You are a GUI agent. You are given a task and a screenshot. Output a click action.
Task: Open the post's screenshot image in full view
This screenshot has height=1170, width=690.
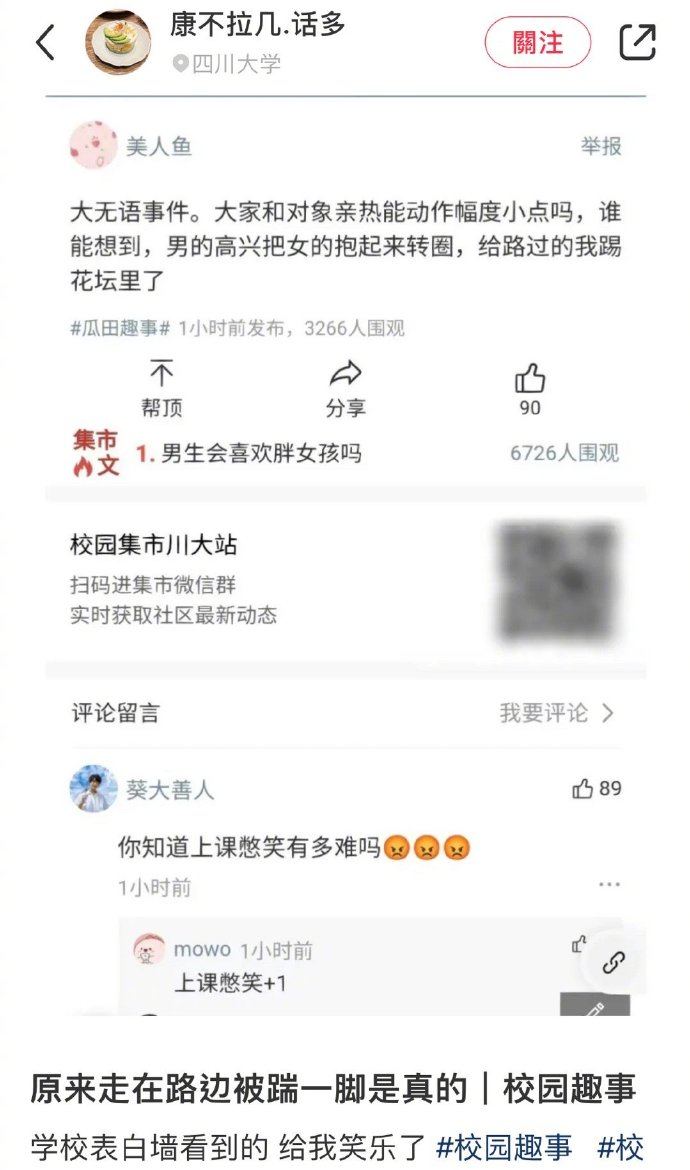pos(345,556)
